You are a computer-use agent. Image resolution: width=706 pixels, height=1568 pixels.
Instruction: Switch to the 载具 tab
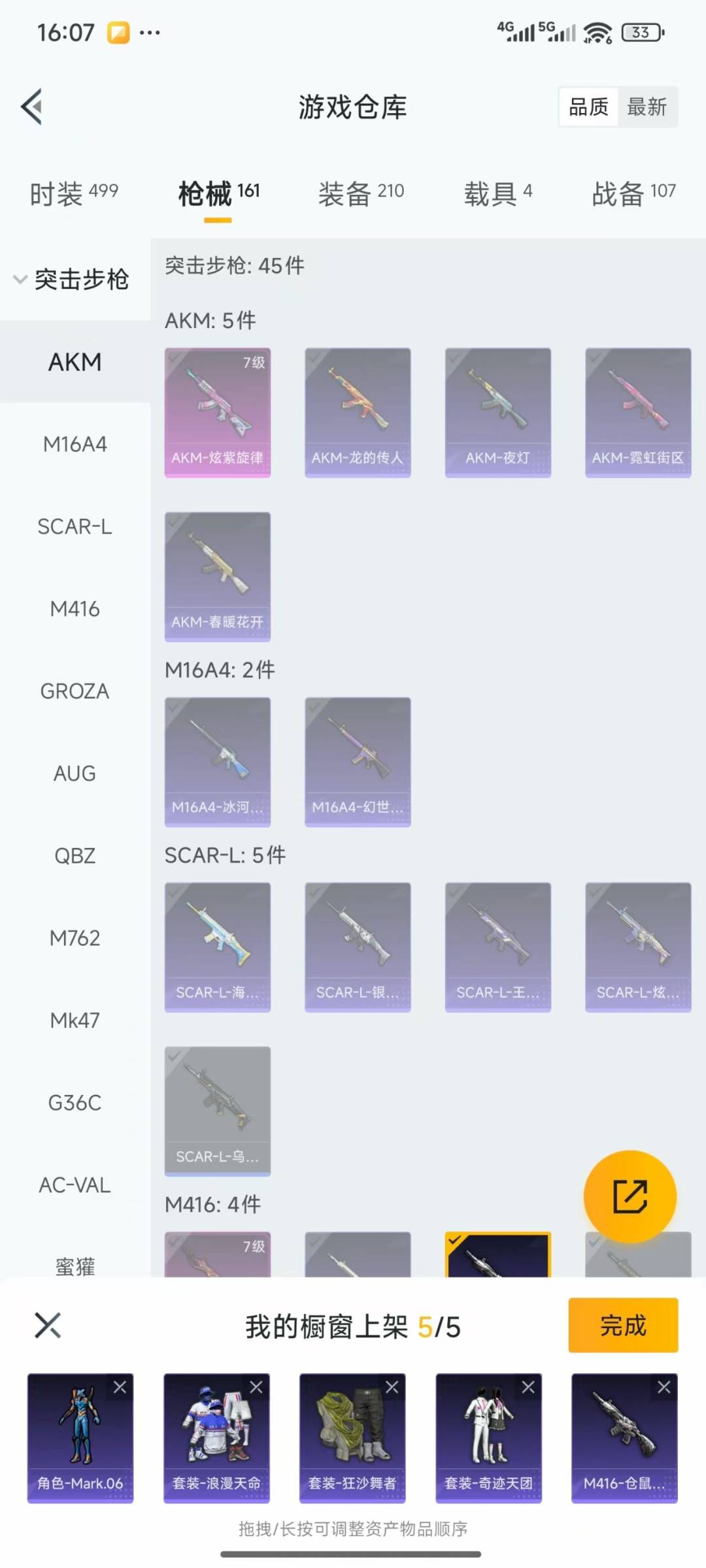click(498, 193)
